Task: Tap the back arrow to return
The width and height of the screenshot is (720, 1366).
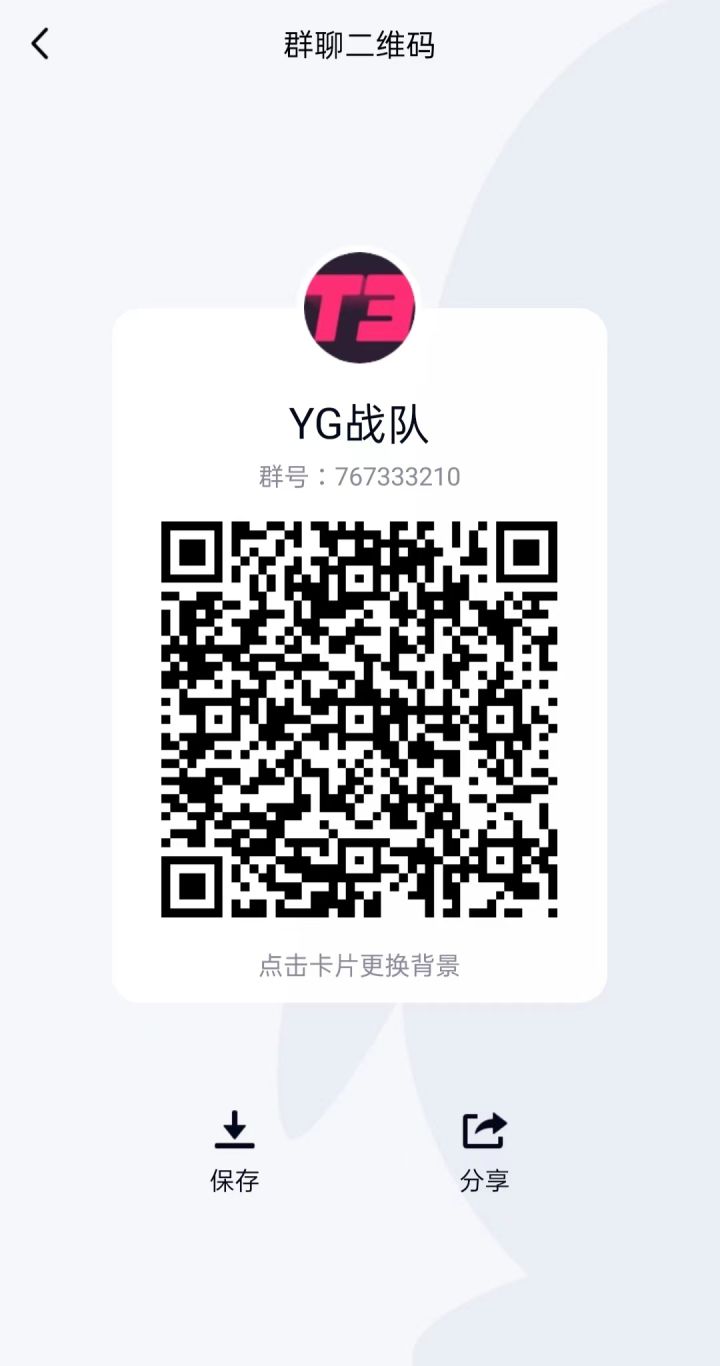Action: (40, 45)
